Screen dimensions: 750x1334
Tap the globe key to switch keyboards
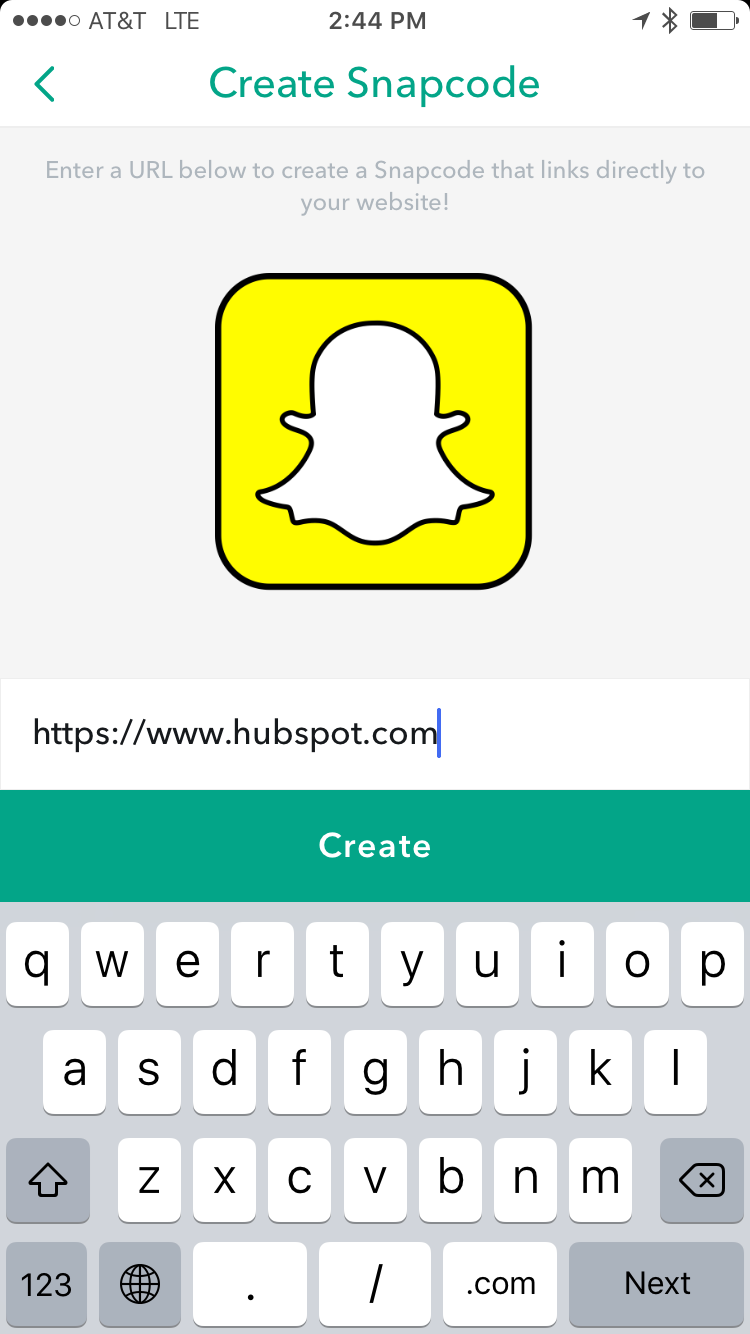(x=139, y=1284)
